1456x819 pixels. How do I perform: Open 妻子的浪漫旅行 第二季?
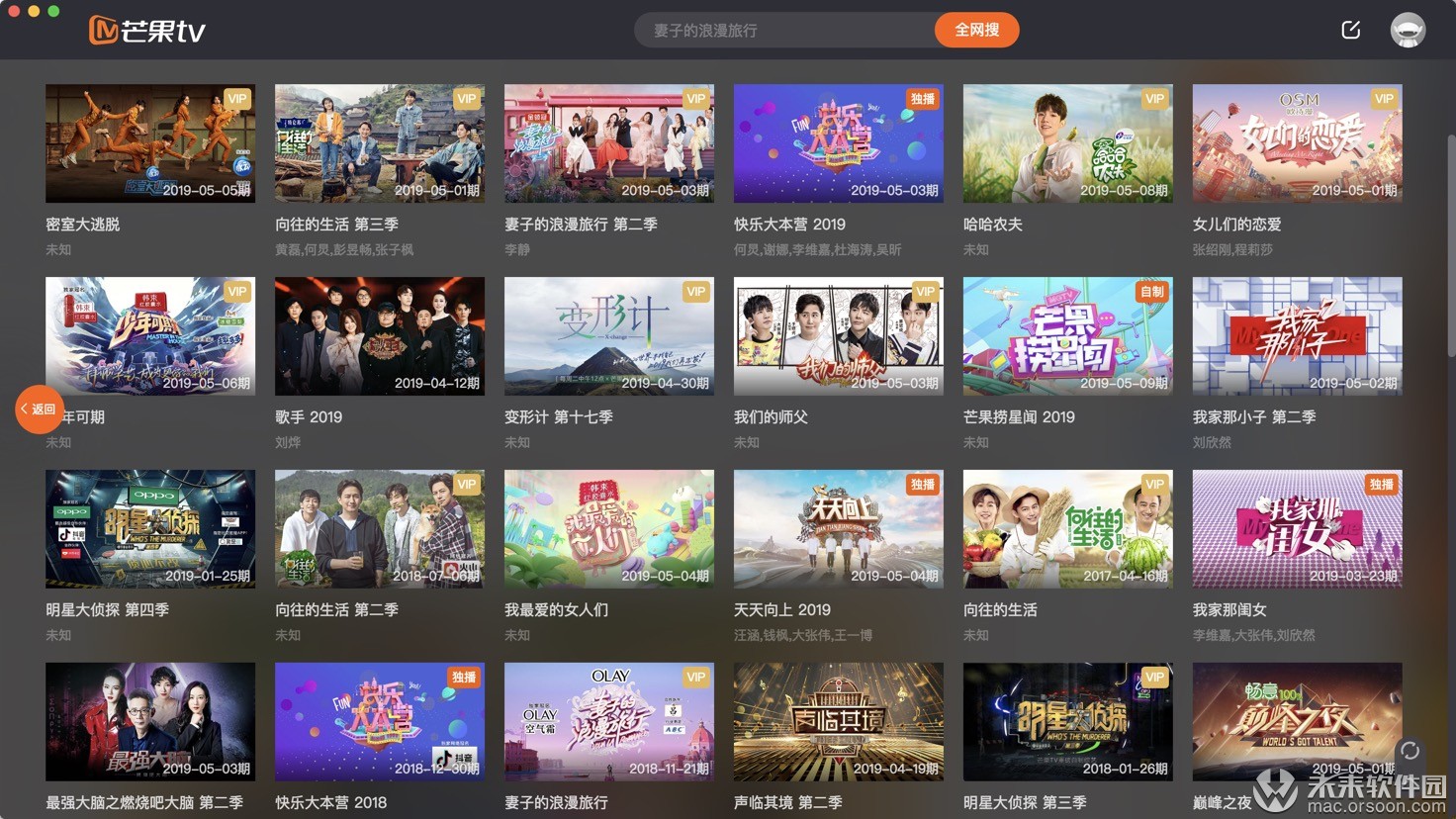coord(609,143)
